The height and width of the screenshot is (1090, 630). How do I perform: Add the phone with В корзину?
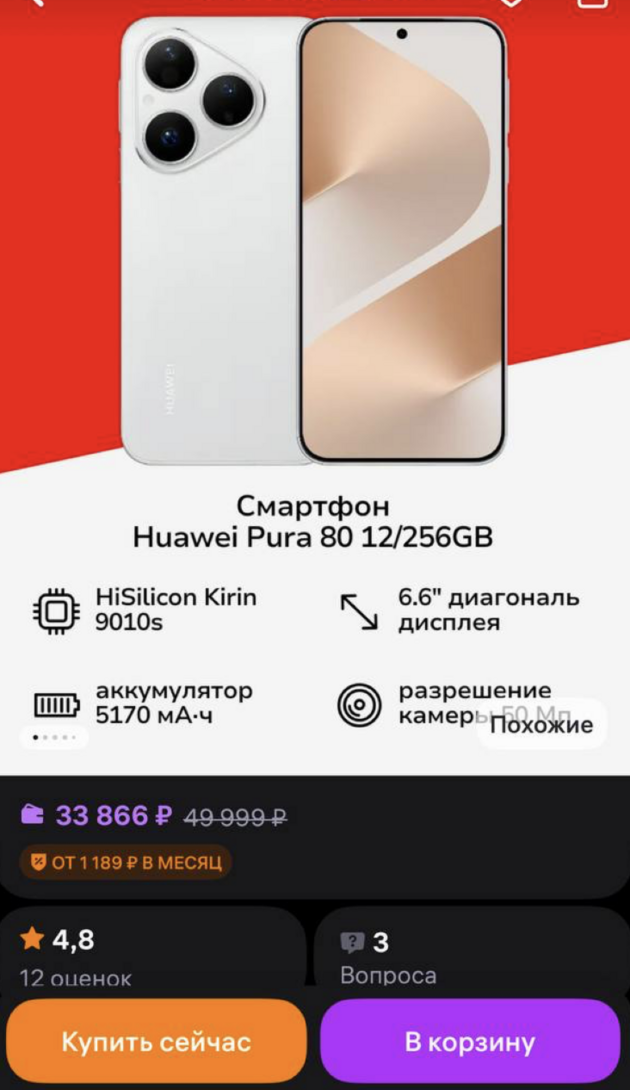[x=469, y=1042]
